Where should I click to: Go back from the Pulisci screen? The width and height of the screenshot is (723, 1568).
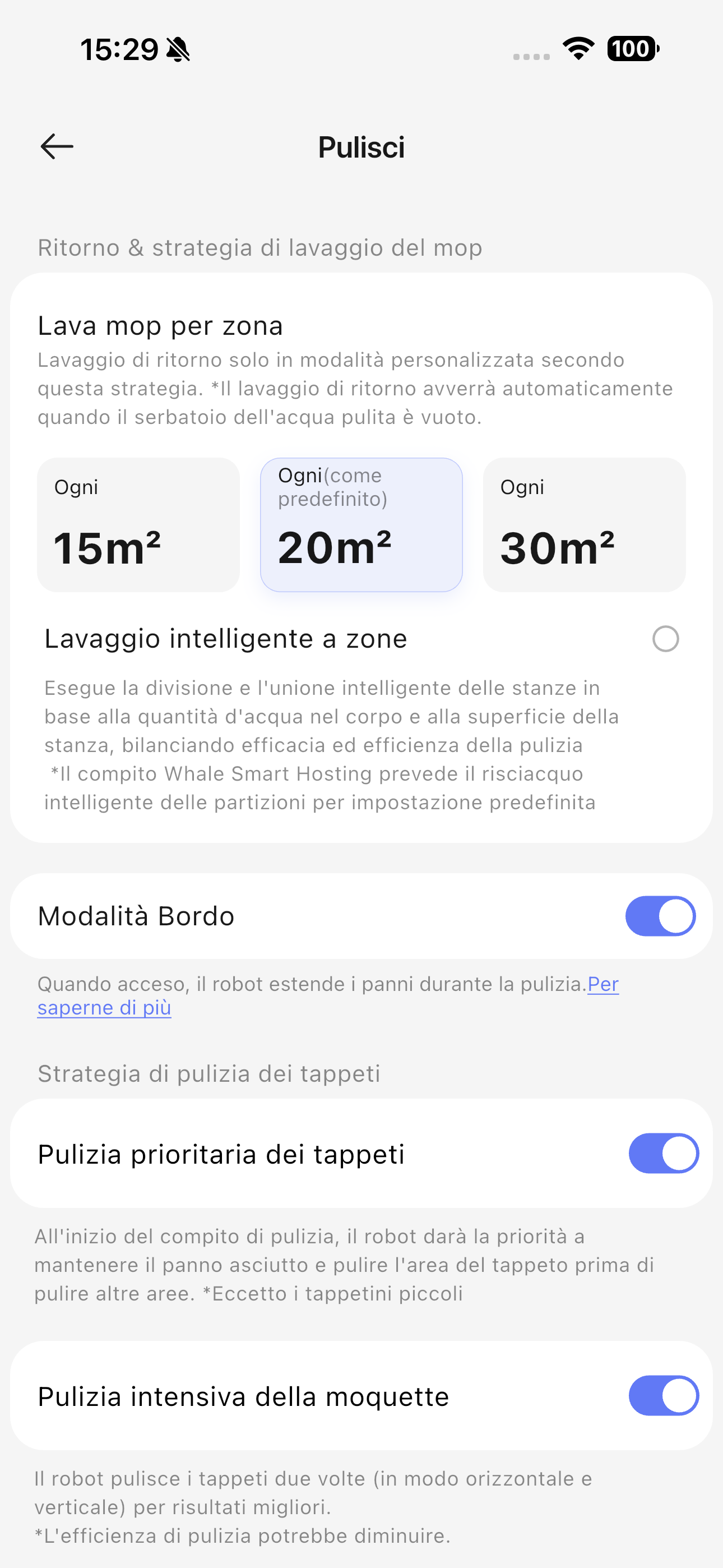[x=57, y=147]
